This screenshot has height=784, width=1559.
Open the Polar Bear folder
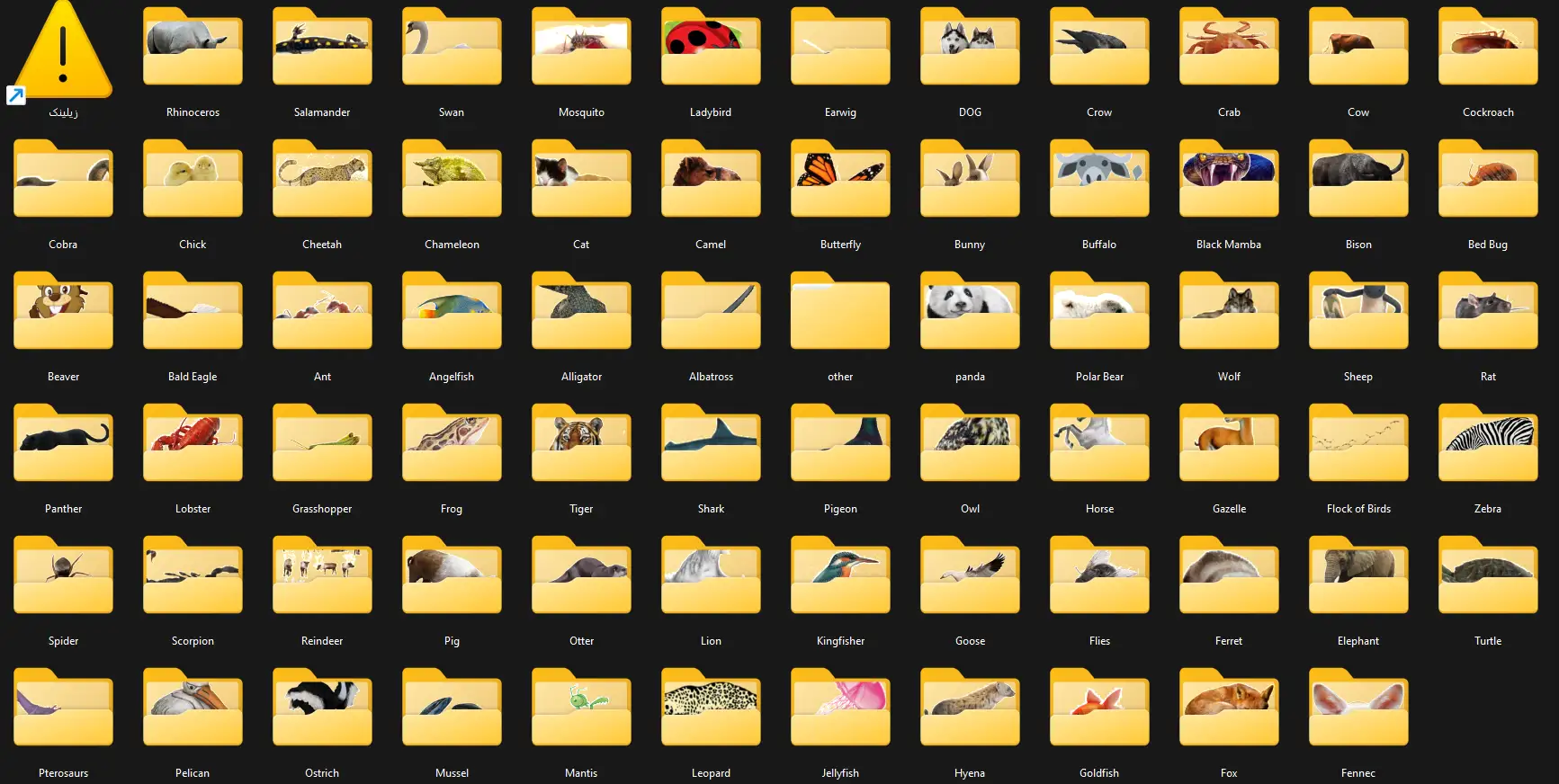[x=1099, y=314]
